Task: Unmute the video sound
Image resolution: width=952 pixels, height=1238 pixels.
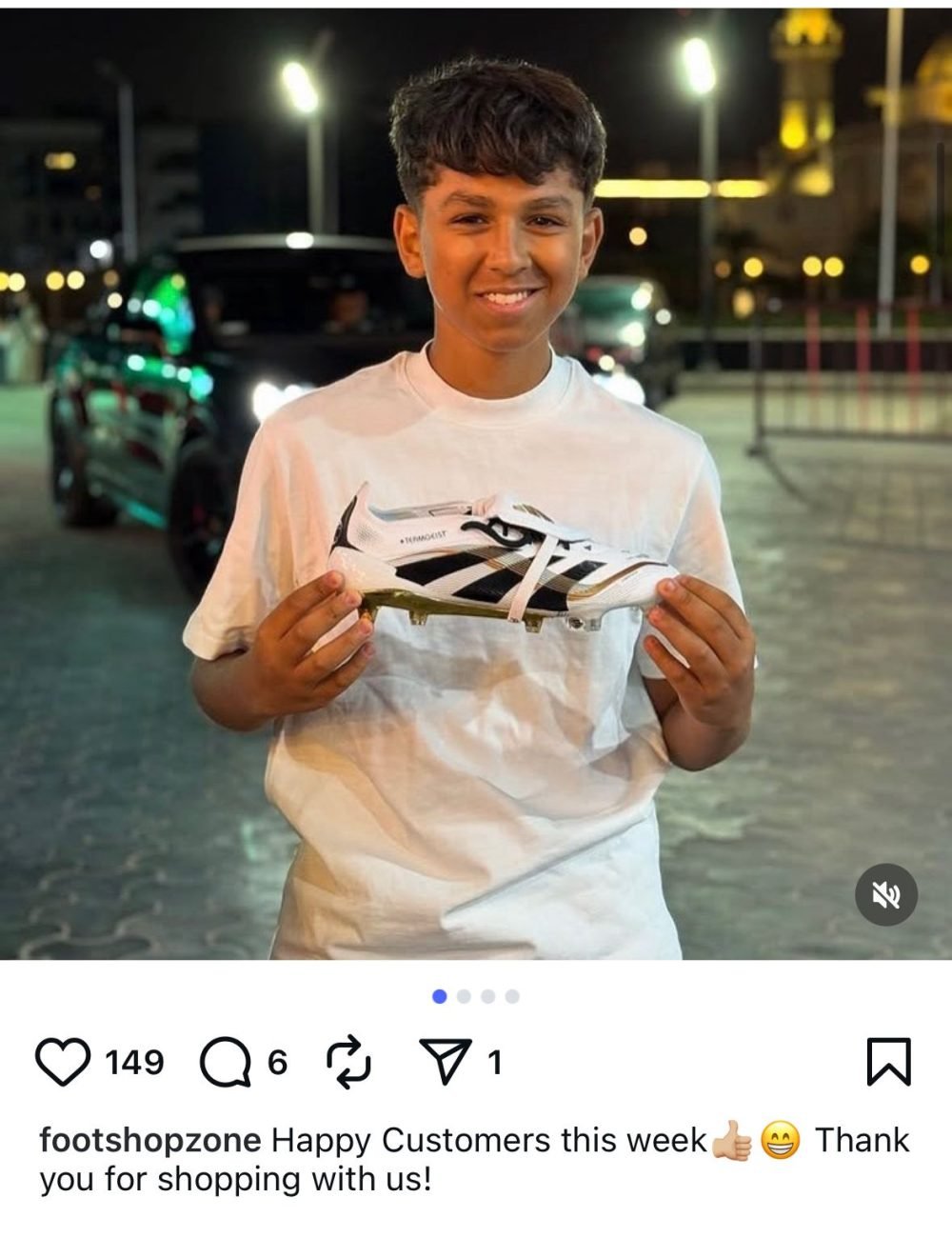Action: [x=885, y=895]
